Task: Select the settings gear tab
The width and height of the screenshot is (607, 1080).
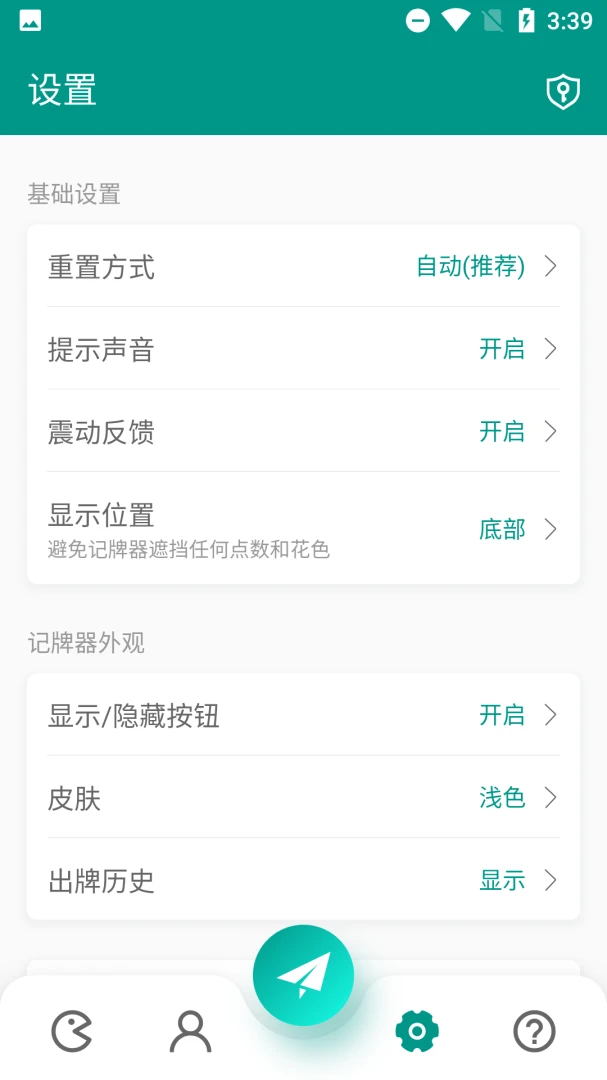Action: [417, 1031]
